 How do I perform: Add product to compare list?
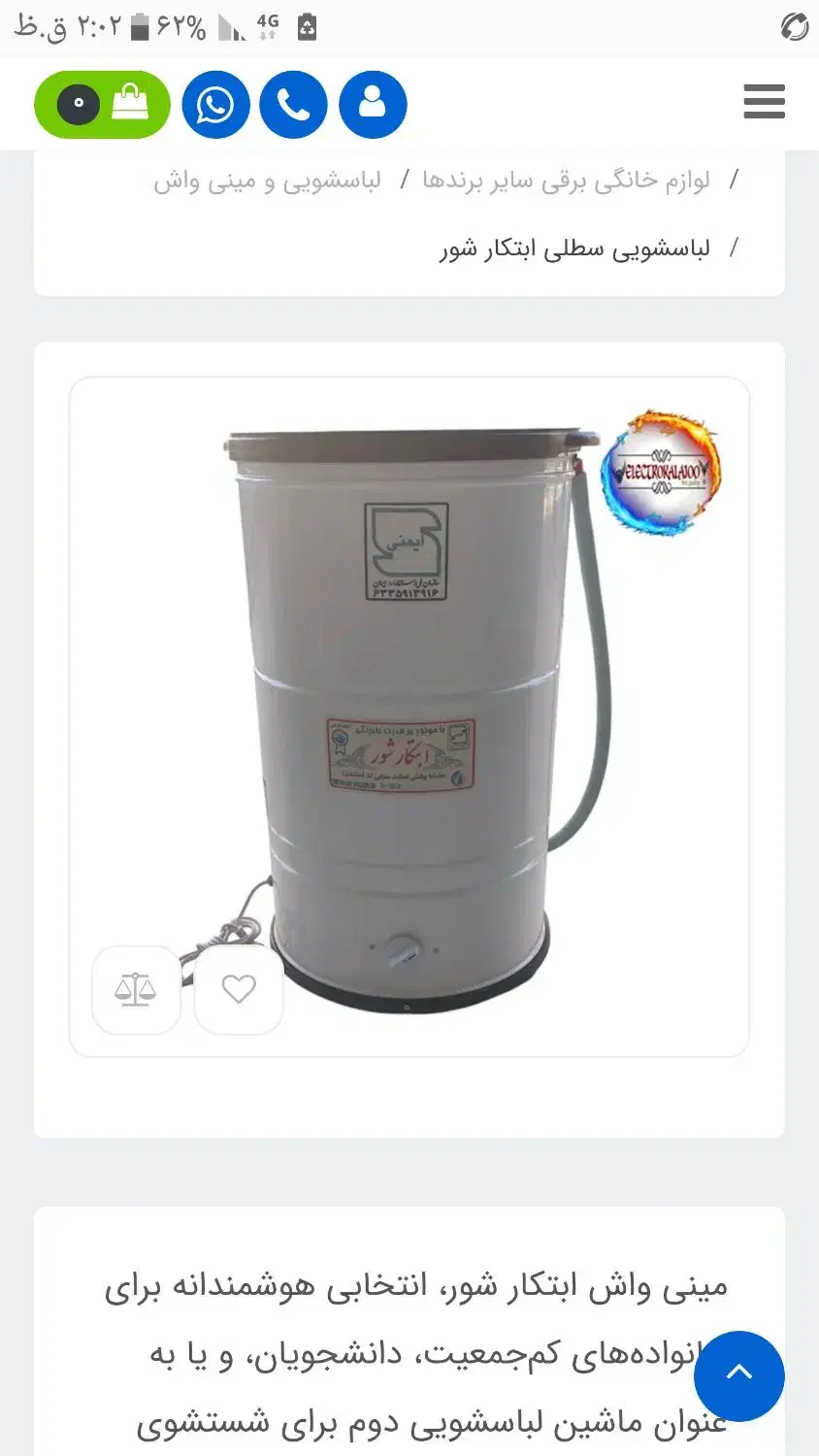[x=136, y=989]
